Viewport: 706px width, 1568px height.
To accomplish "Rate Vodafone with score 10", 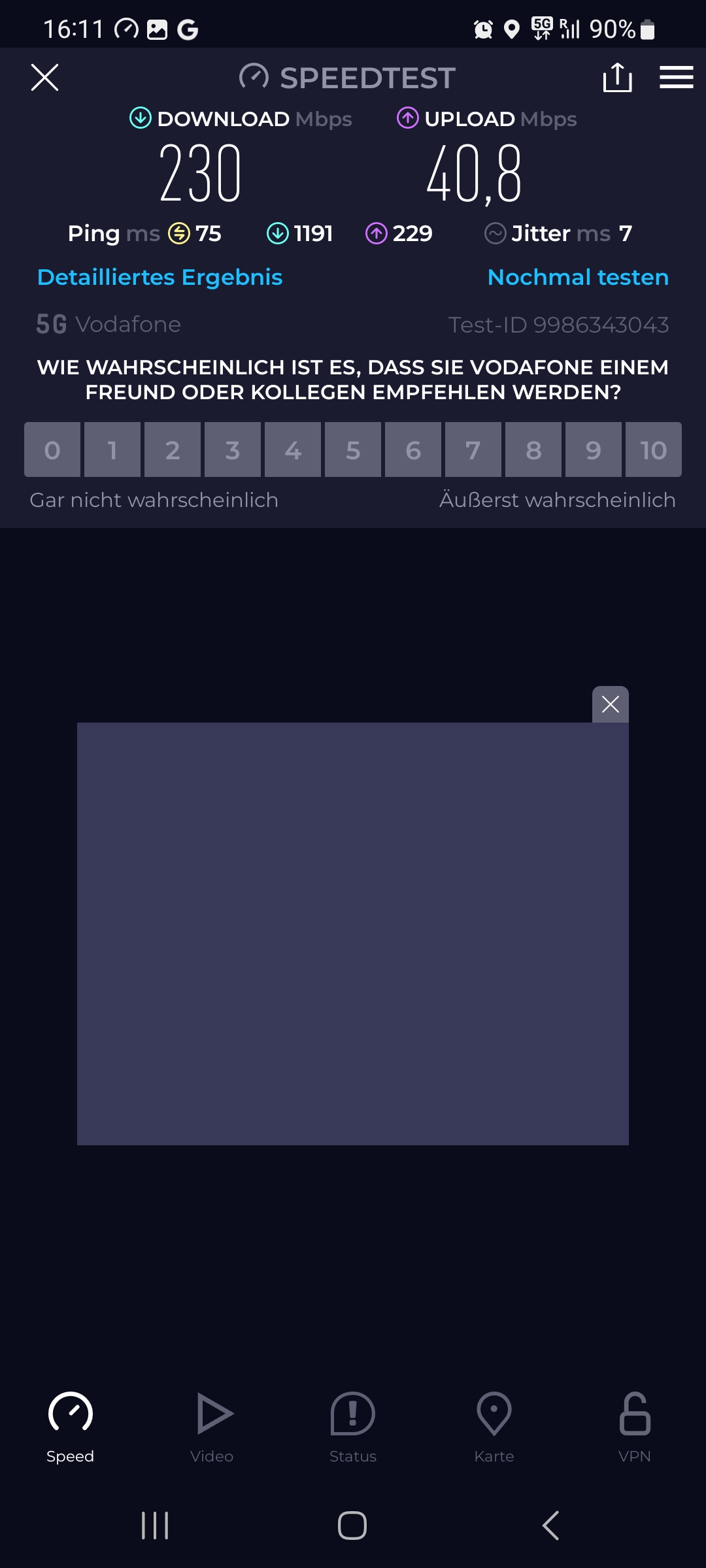I will pyautogui.click(x=653, y=450).
